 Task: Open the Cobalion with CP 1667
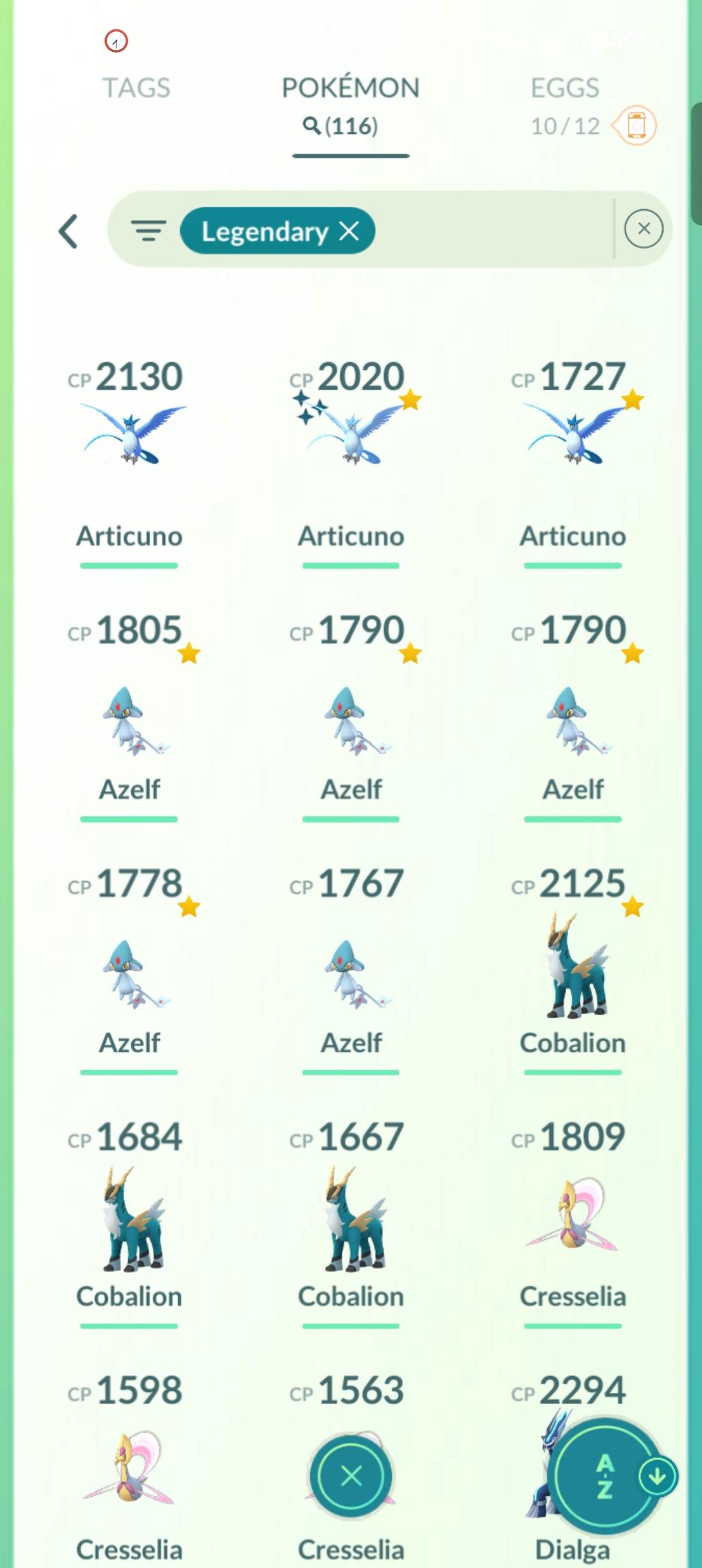tap(350, 1222)
